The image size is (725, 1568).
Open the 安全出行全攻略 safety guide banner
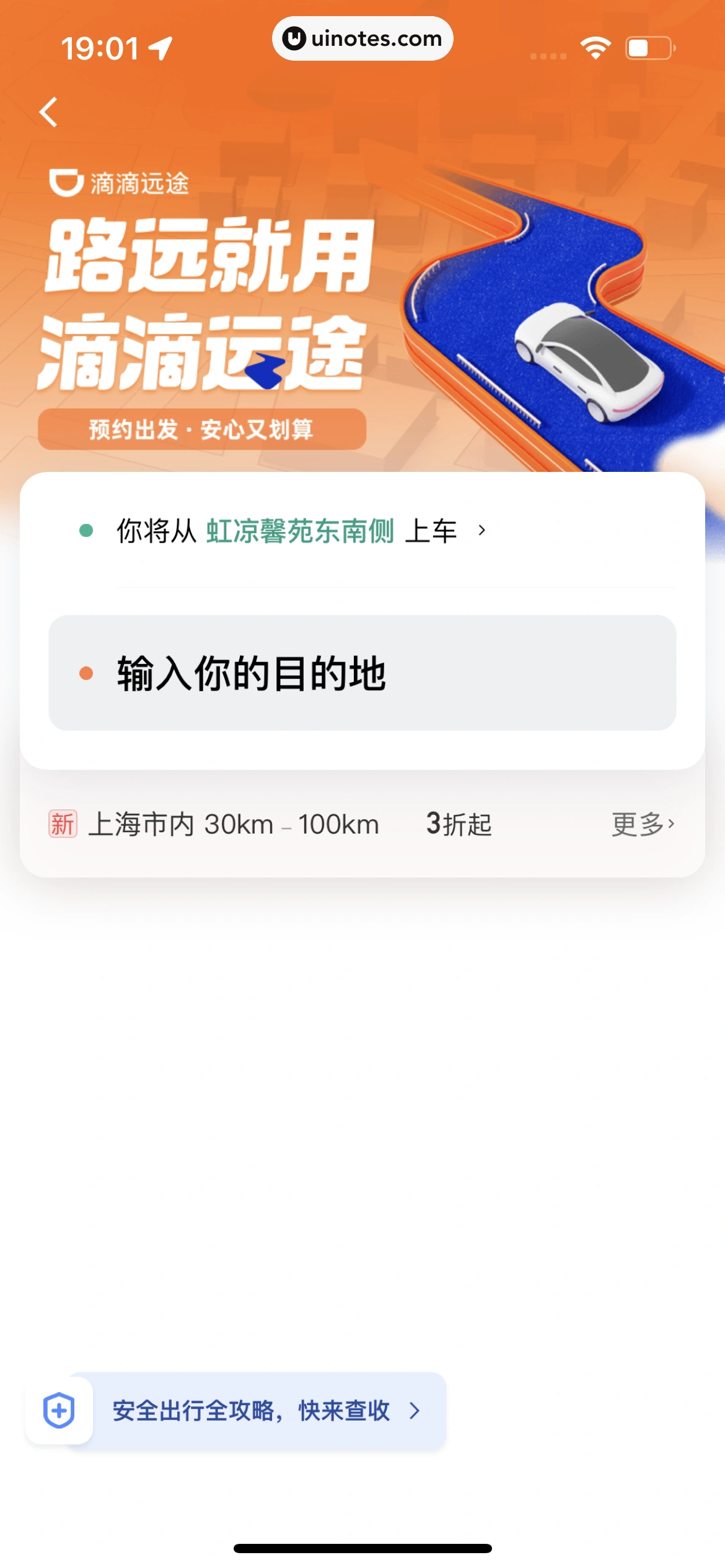(266, 1411)
